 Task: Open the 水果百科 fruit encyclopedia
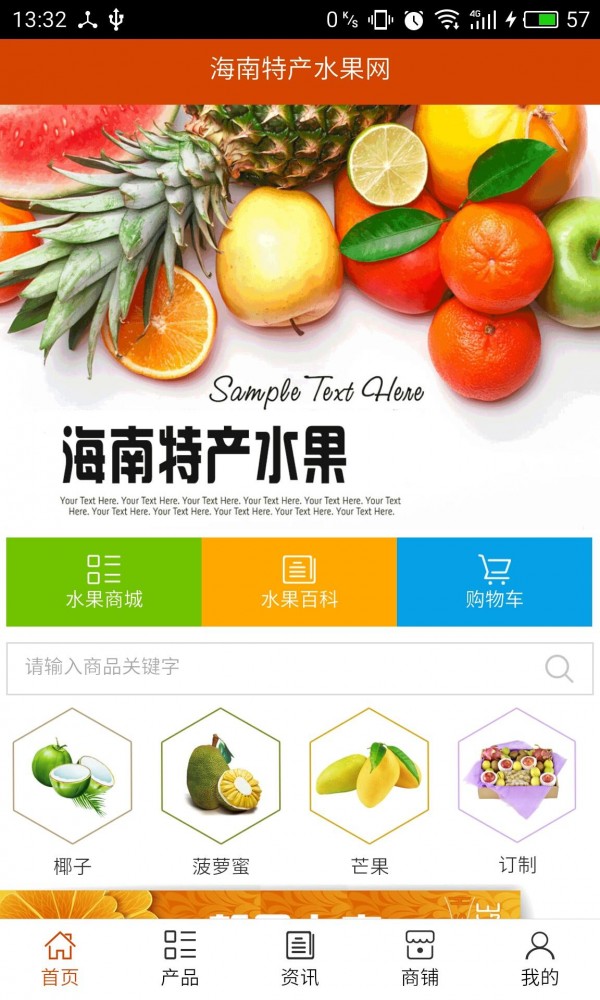coord(299,582)
